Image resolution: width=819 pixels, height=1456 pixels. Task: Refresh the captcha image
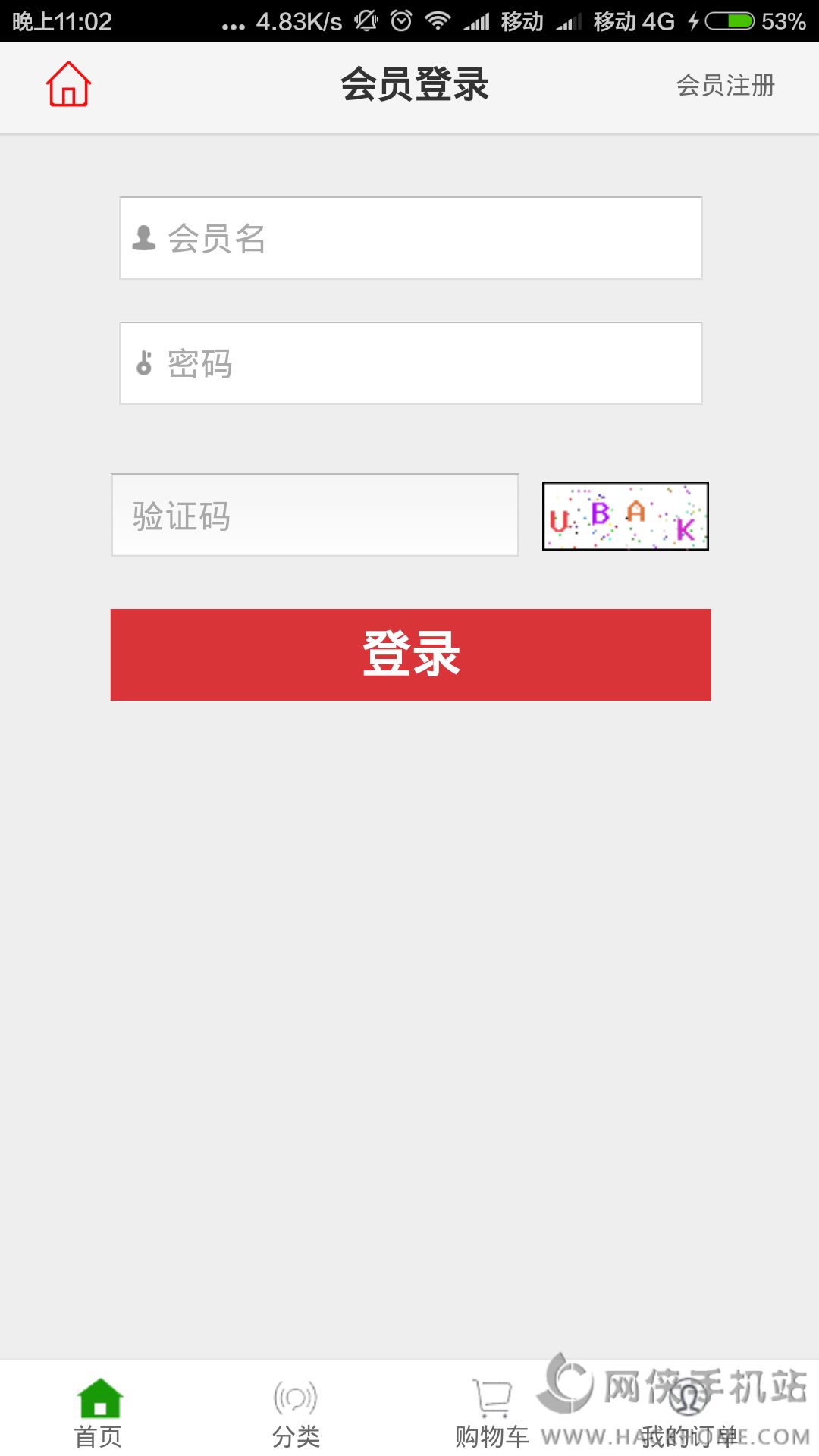click(x=625, y=516)
